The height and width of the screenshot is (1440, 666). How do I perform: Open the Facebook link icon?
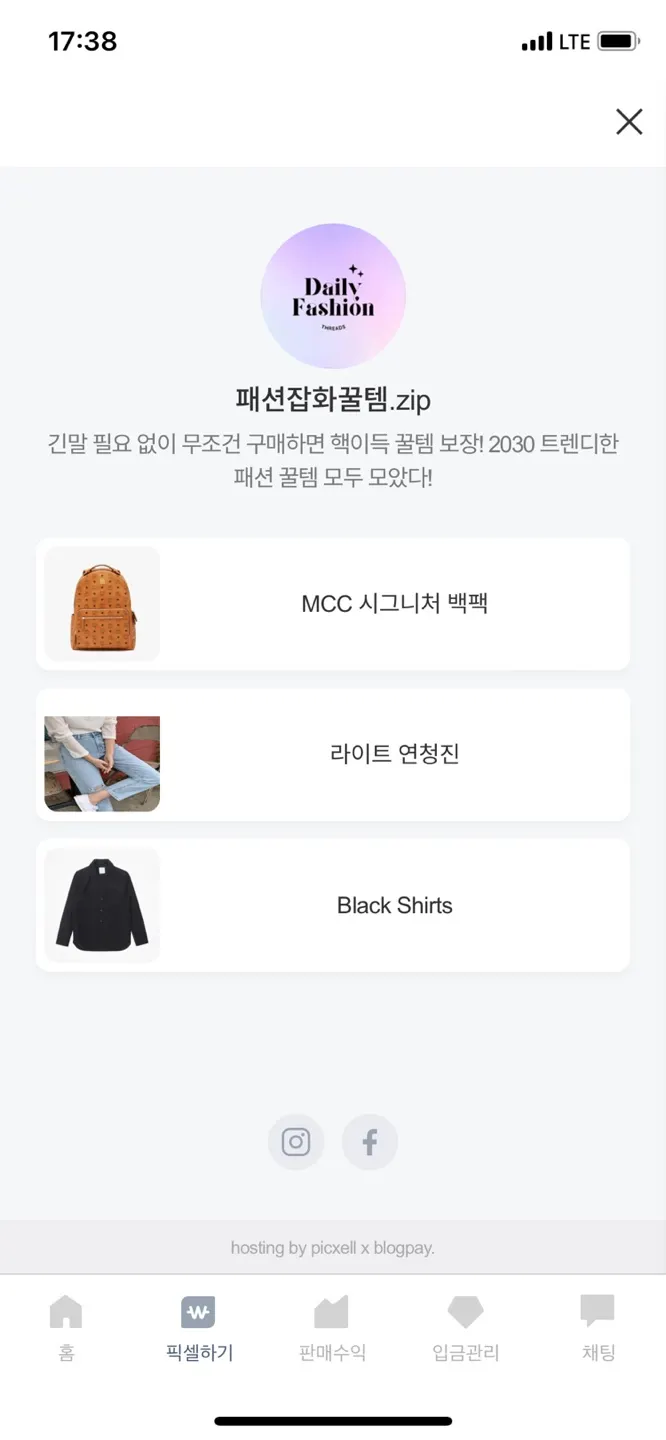(x=370, y=1142)
